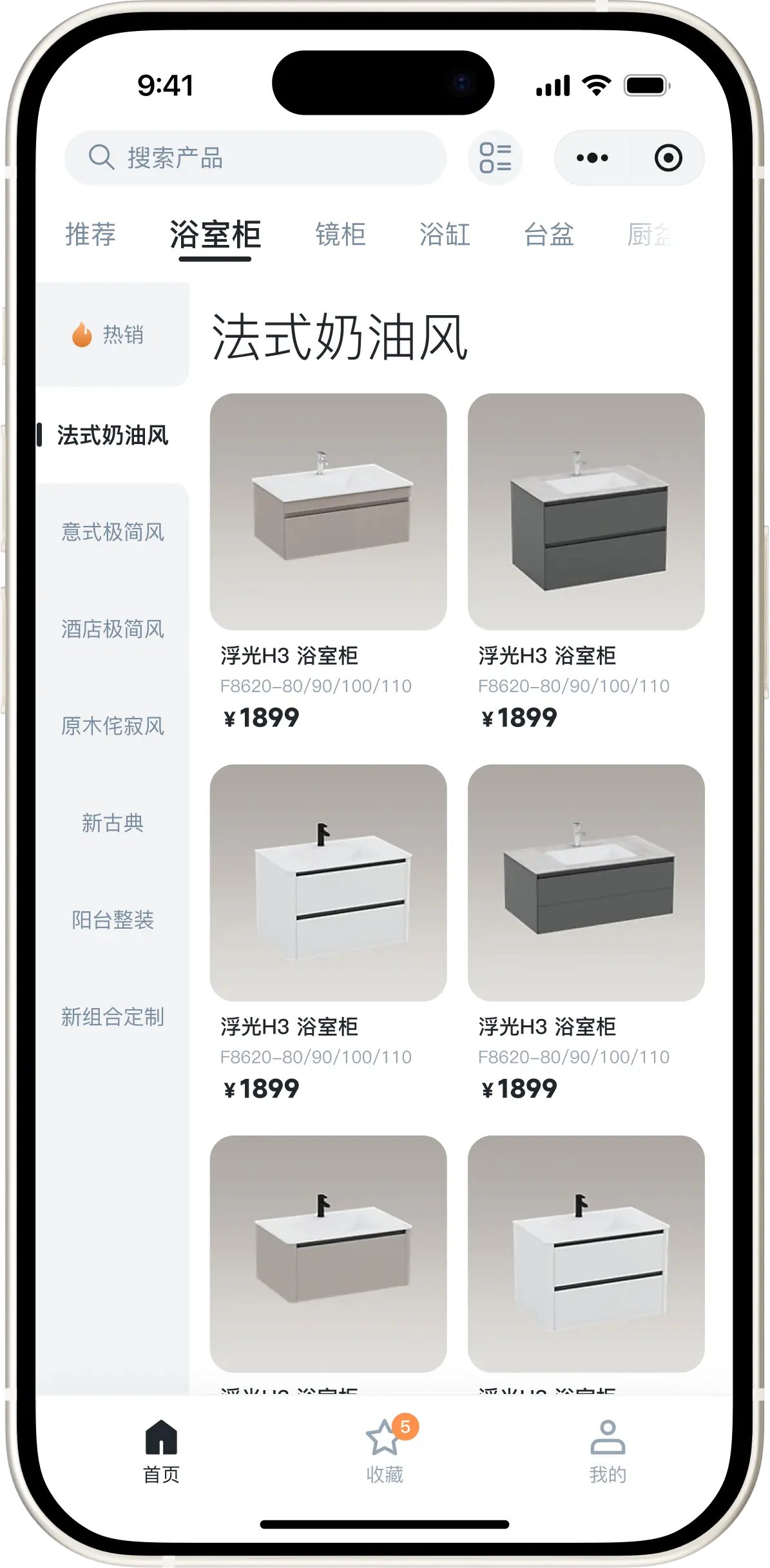Tap the 搜索产品 search box

pos(255,158)
